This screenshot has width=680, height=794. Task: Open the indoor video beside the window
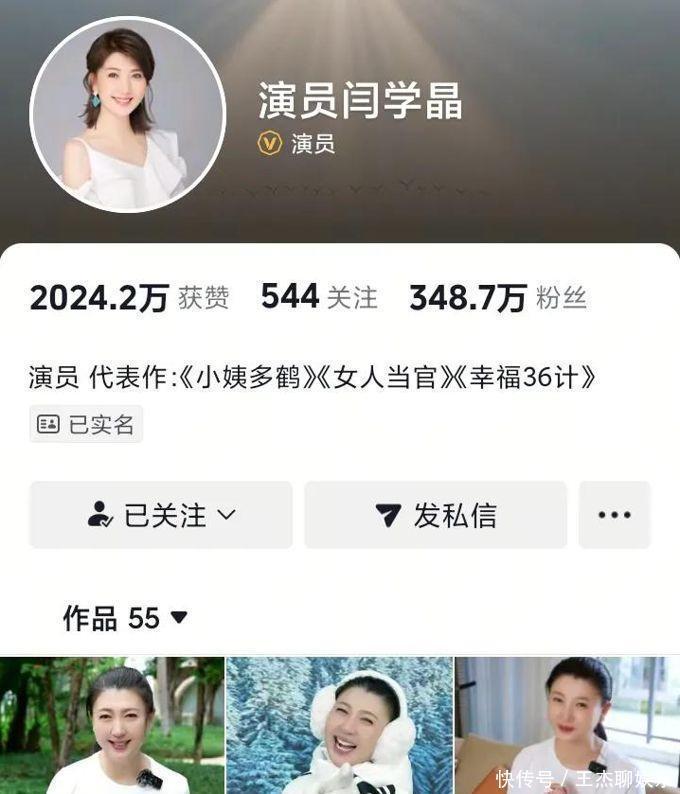coord(567,726)
